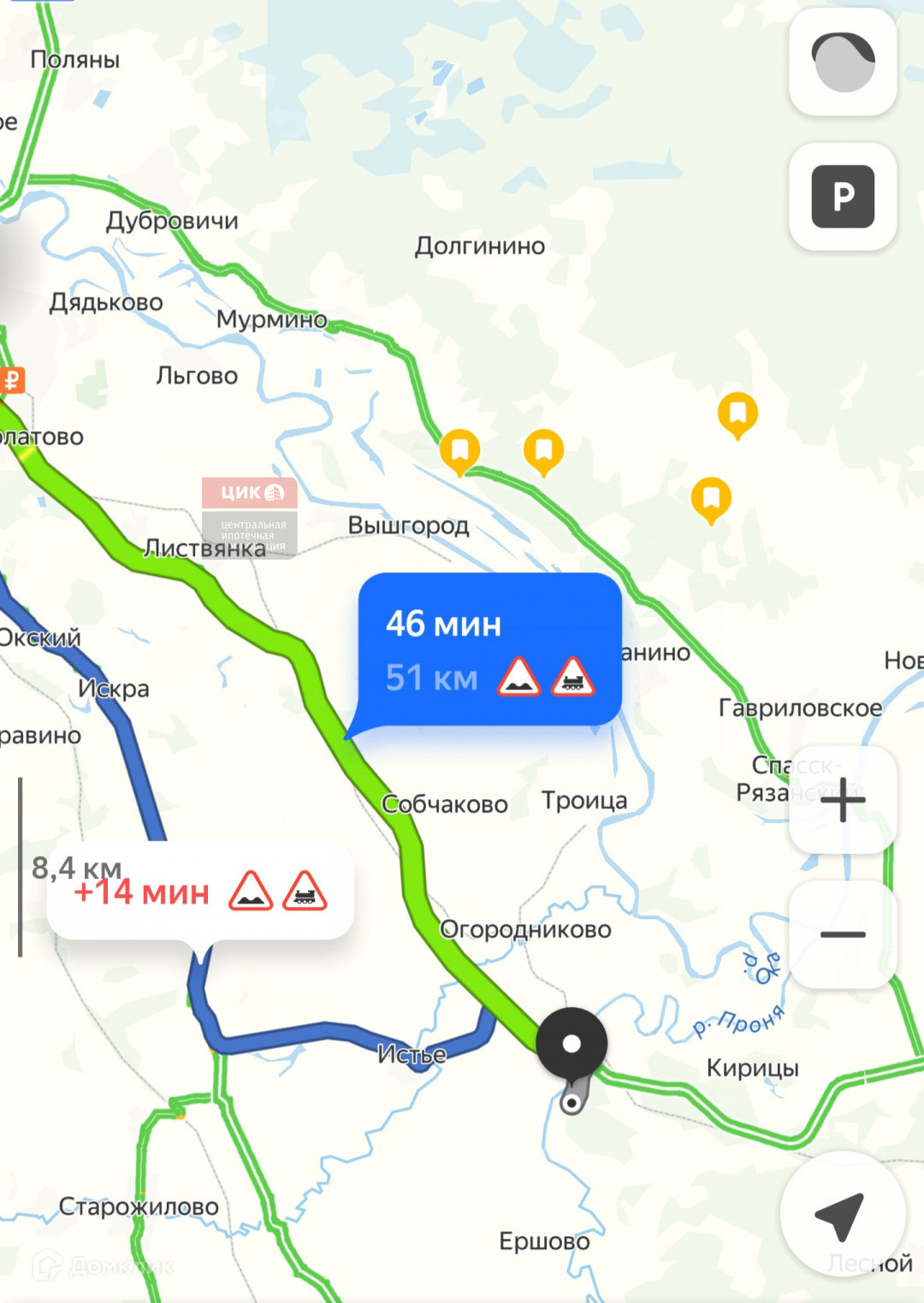
Task: Choose the alternative +14 мин route
Action: tap(200, 891)
